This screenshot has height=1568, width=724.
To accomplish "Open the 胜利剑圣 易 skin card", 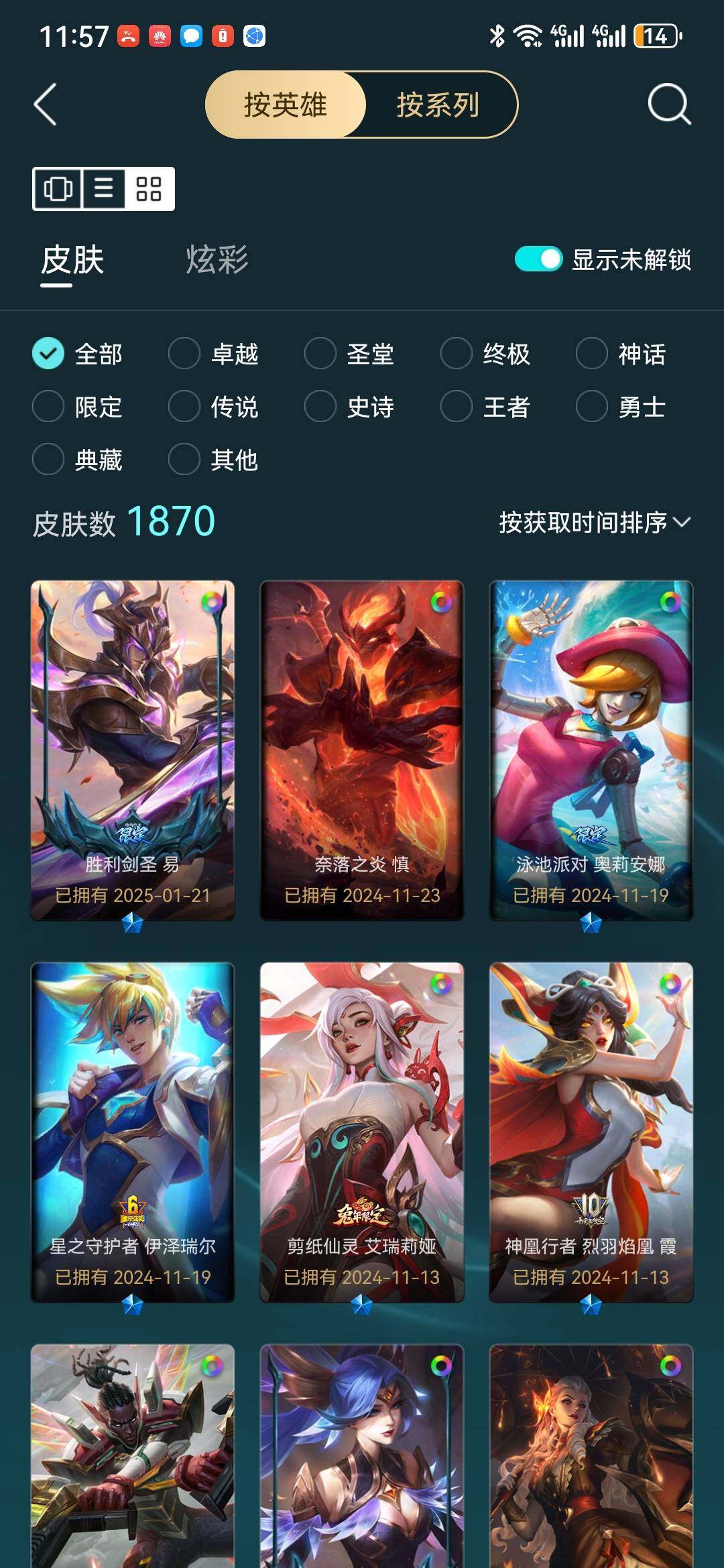I will coord(133,749).
